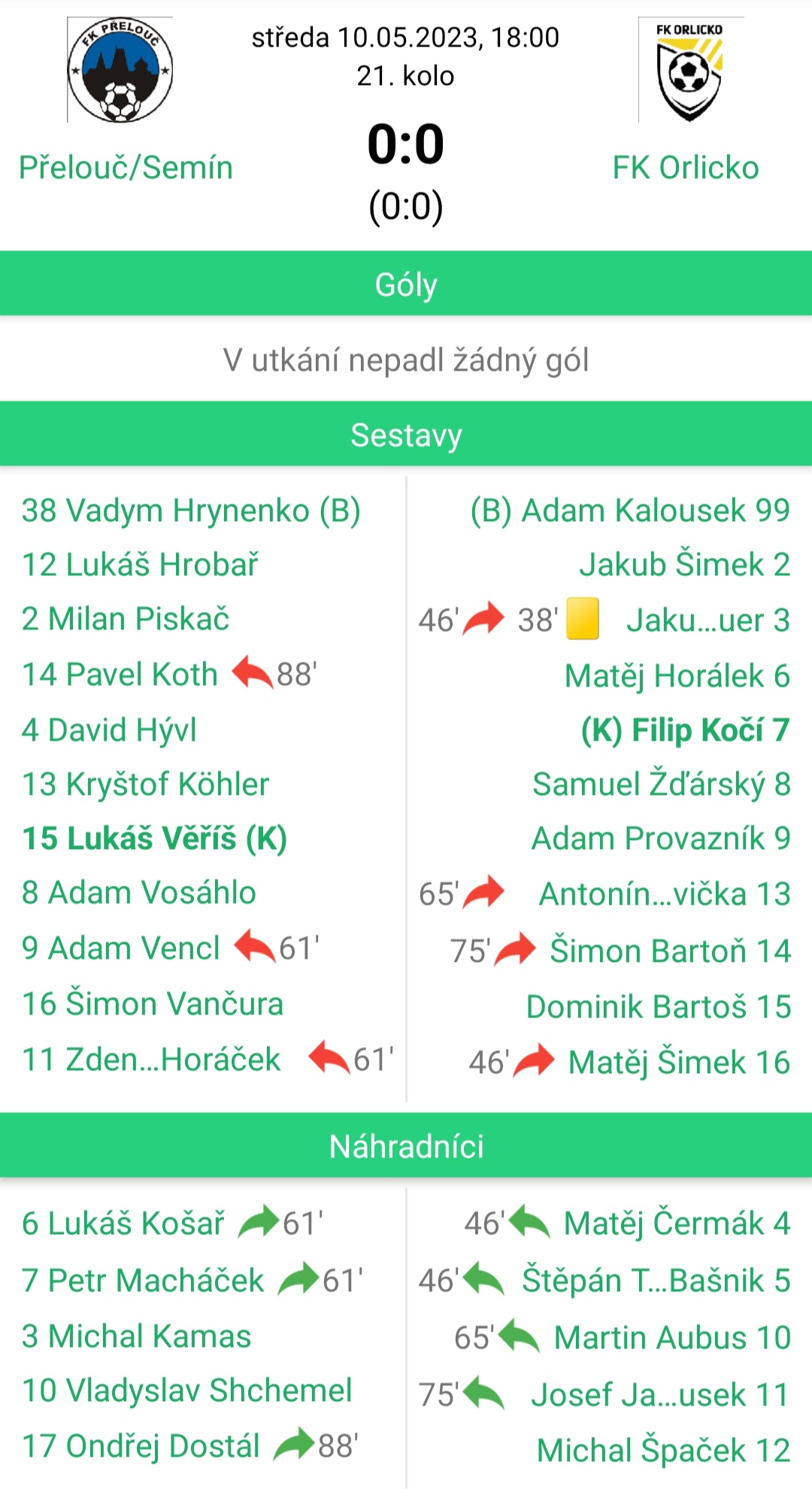Select Pavel Koth in the lineup
This screenshot has height=1489, width=812.
[120, 675]
